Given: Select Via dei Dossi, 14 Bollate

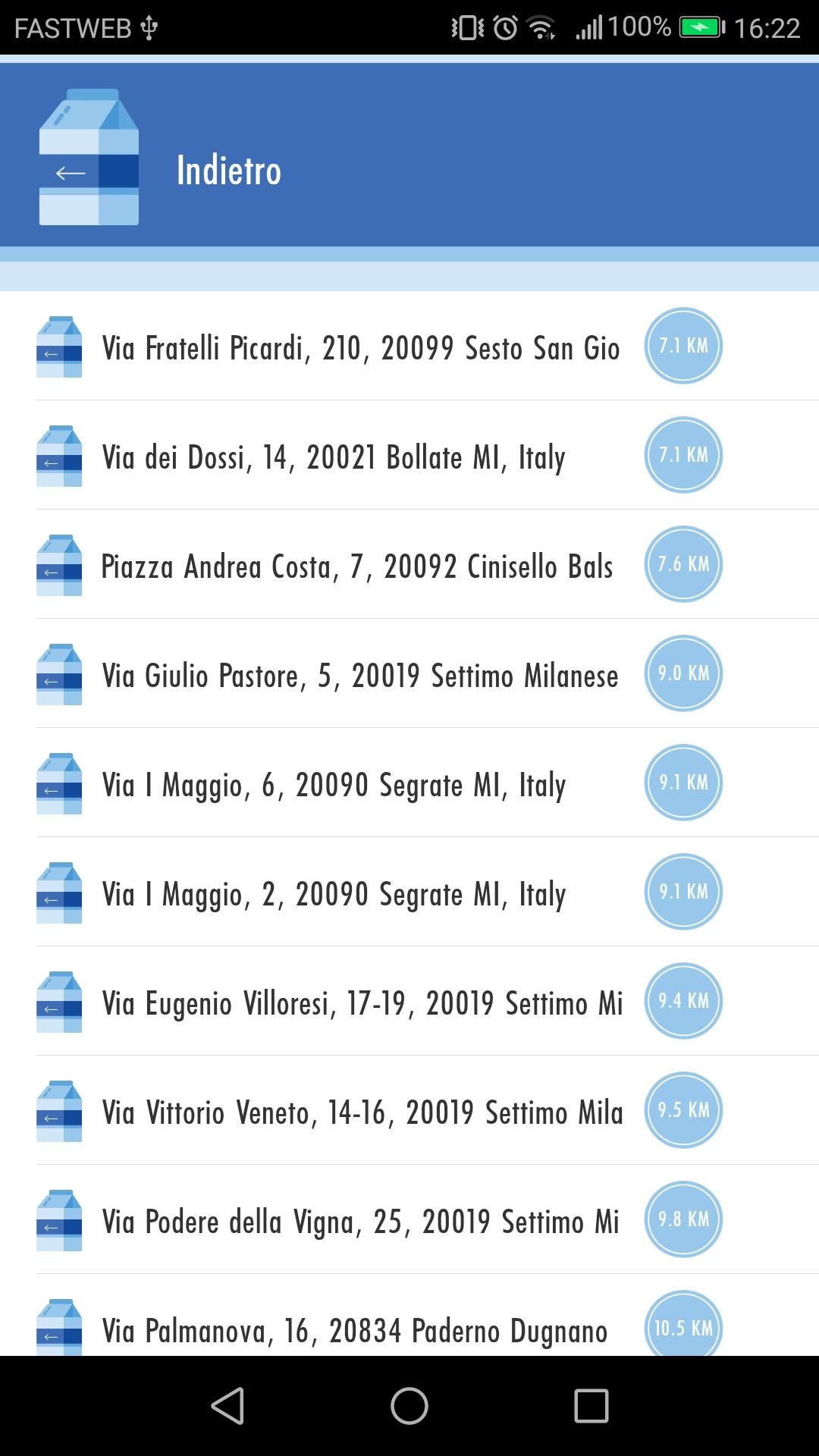Looking at the screenshot, I should [334, 457].
